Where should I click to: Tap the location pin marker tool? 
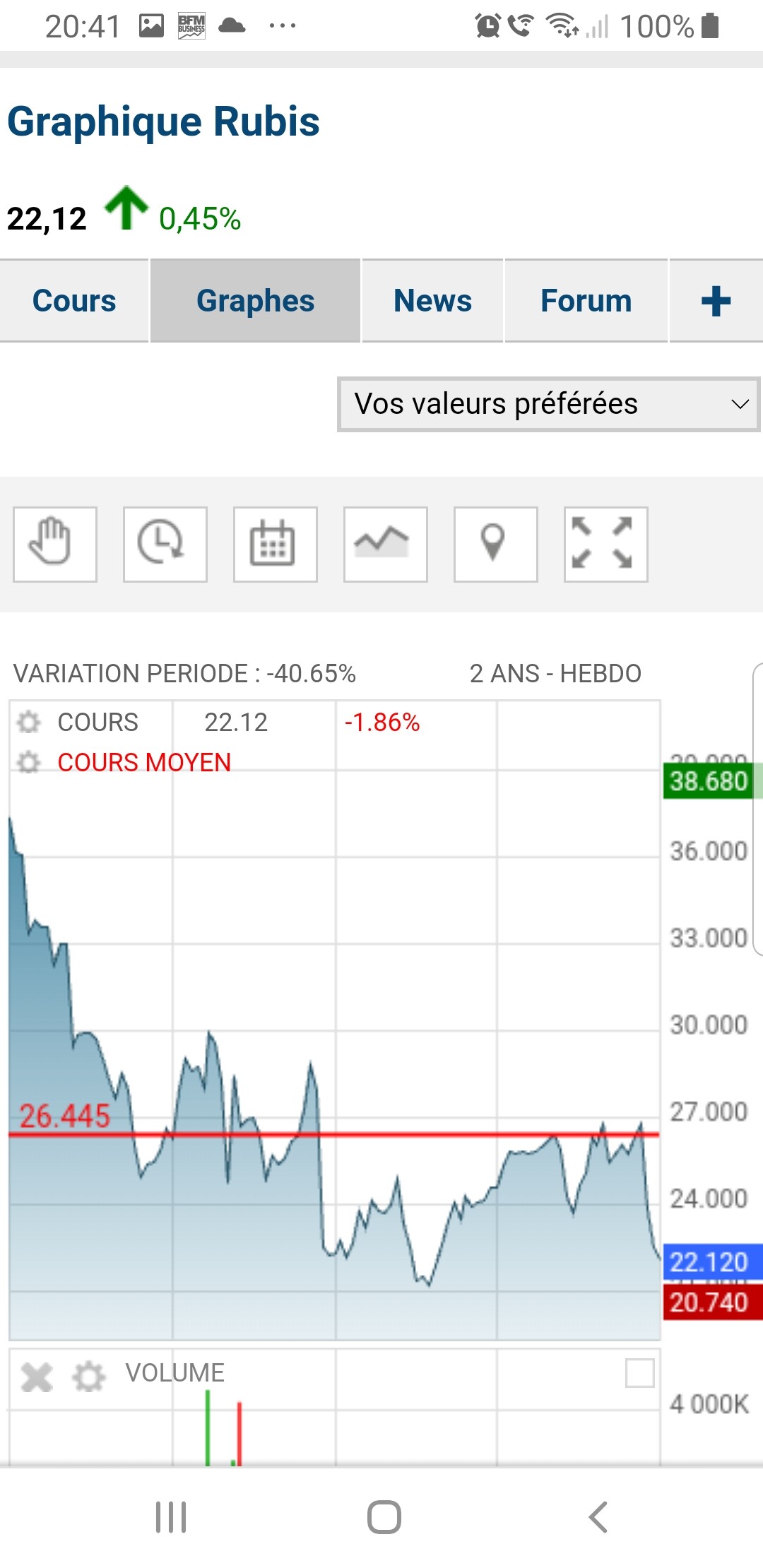coord(496,544)
